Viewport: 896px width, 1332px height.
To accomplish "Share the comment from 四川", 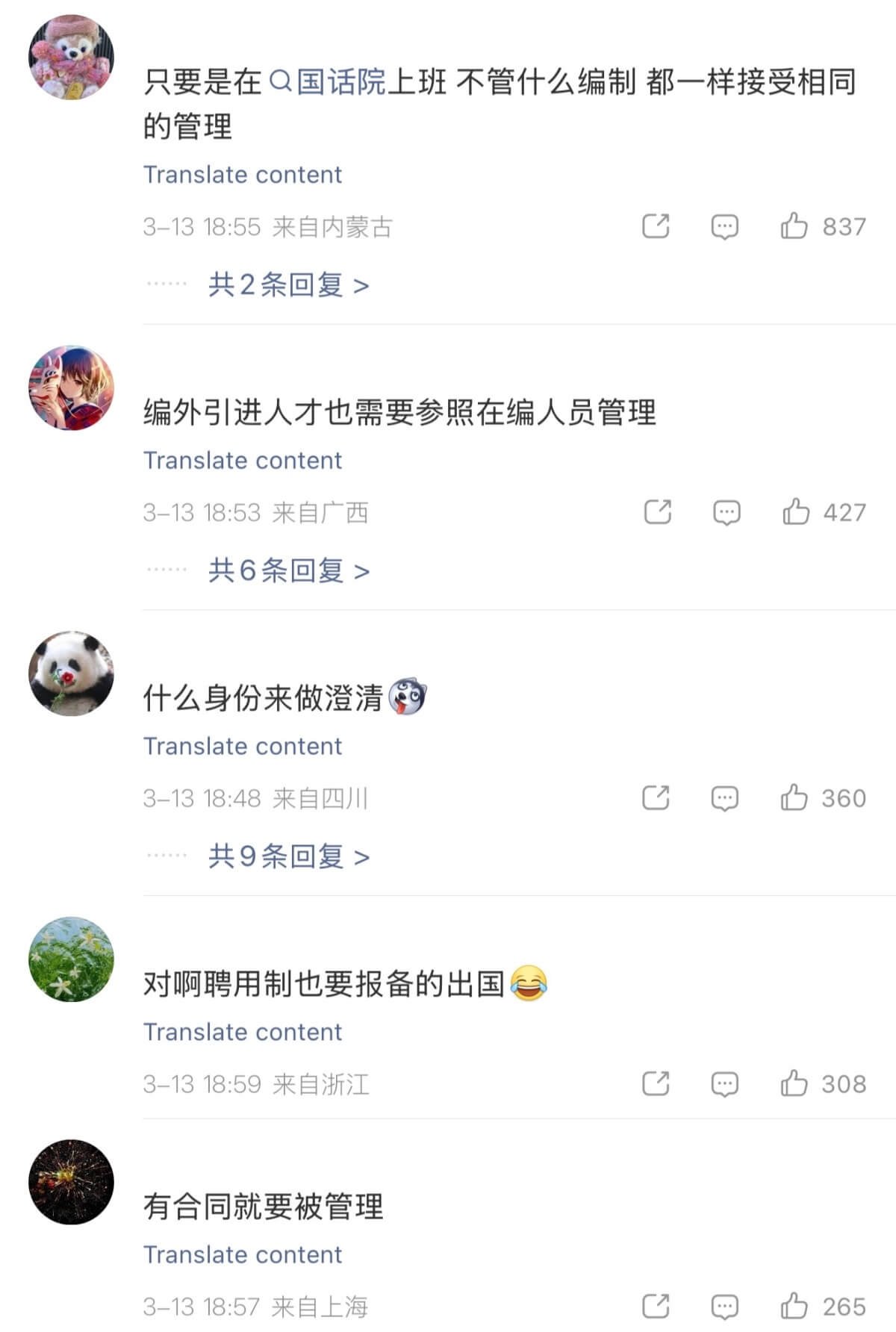I will point(656,797).
